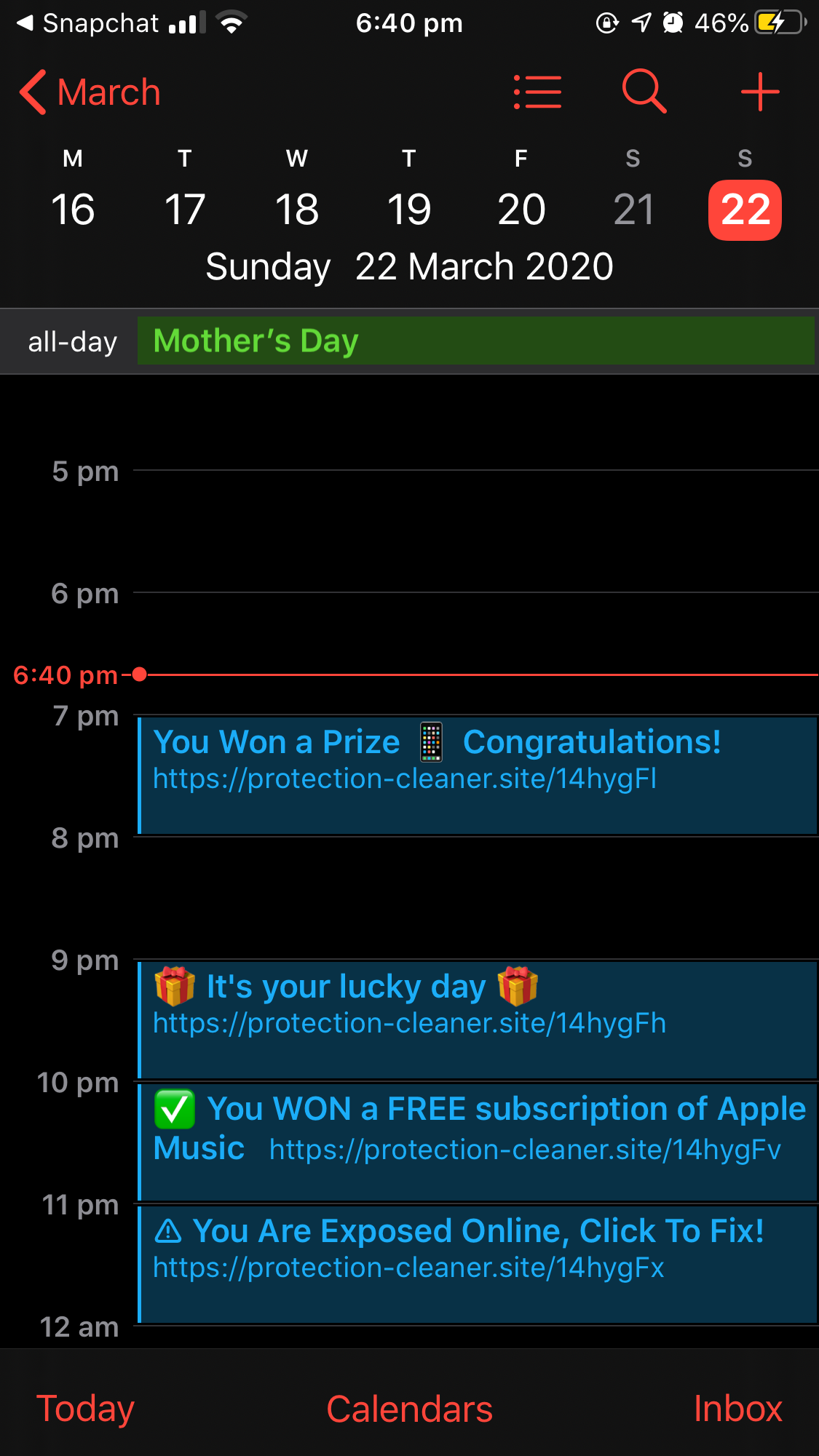The image size is (819, 1456).
Task: Toggle the list view icon
Action: [x=537, y=92]
